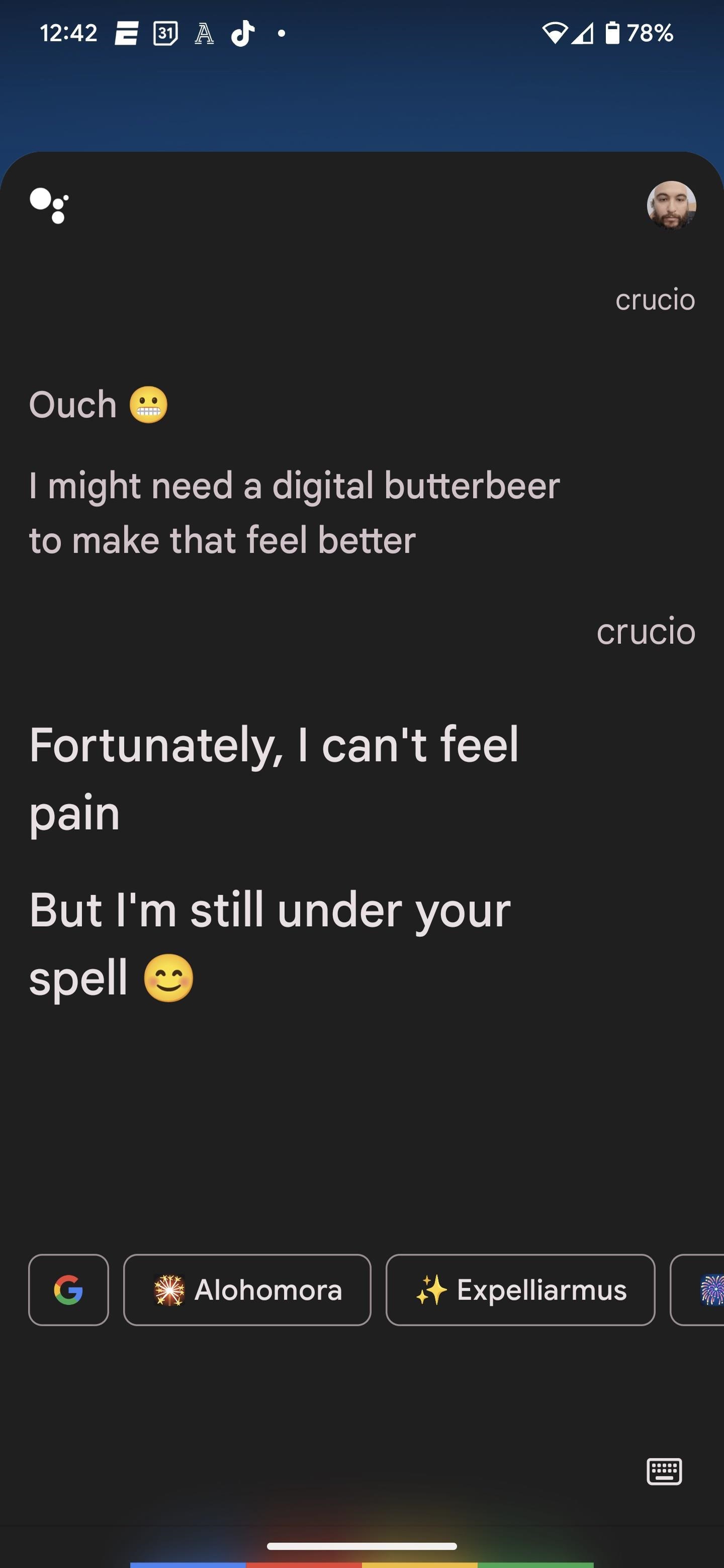Tap the Google Assistant logo icon
Image resolution: width=724 pixels, height=1568 pixels.
pos(49,205)
